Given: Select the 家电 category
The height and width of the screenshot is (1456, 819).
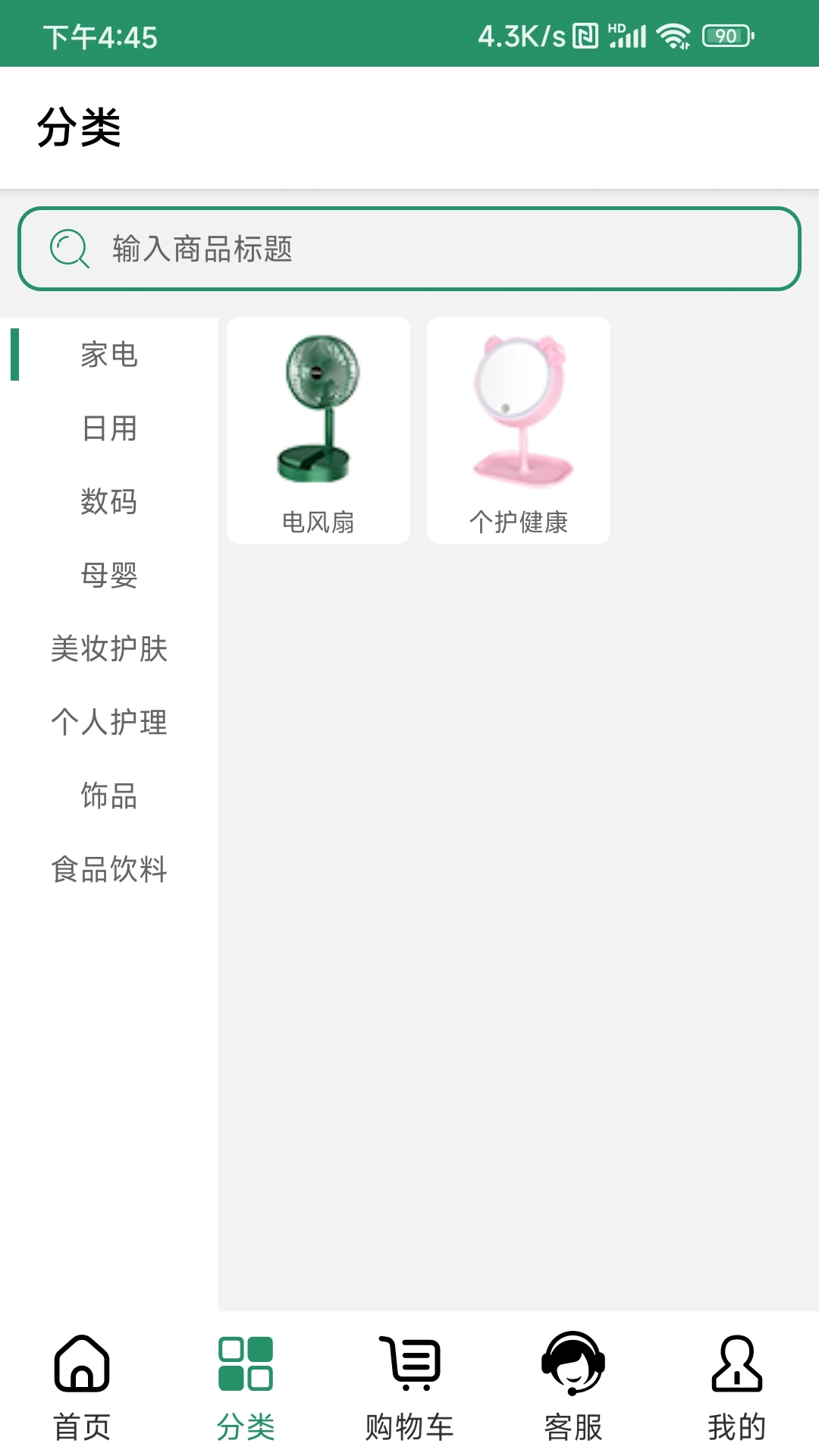Looking at the screenshot, I should tap(108, 356).
